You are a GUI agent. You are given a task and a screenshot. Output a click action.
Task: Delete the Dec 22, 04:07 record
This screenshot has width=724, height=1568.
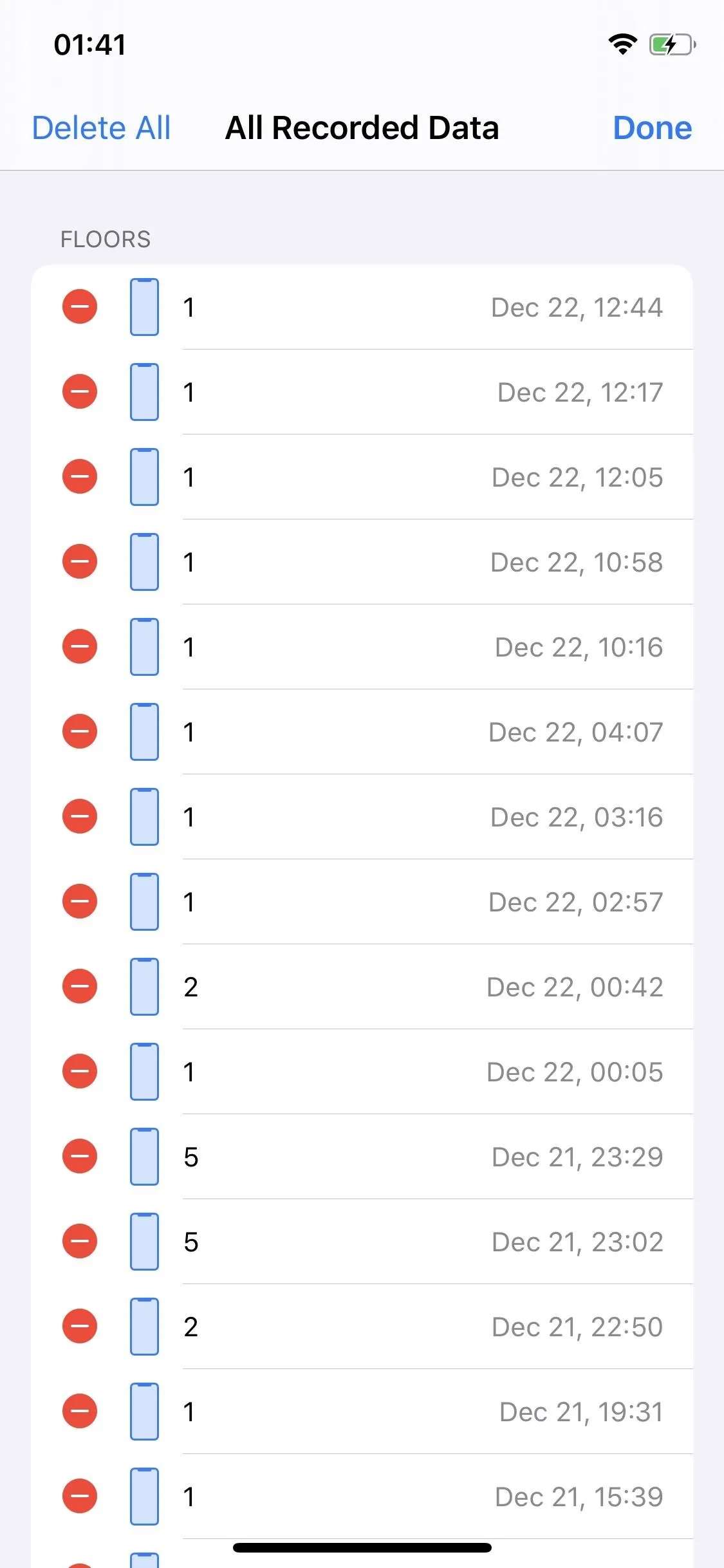coord(80,731)
